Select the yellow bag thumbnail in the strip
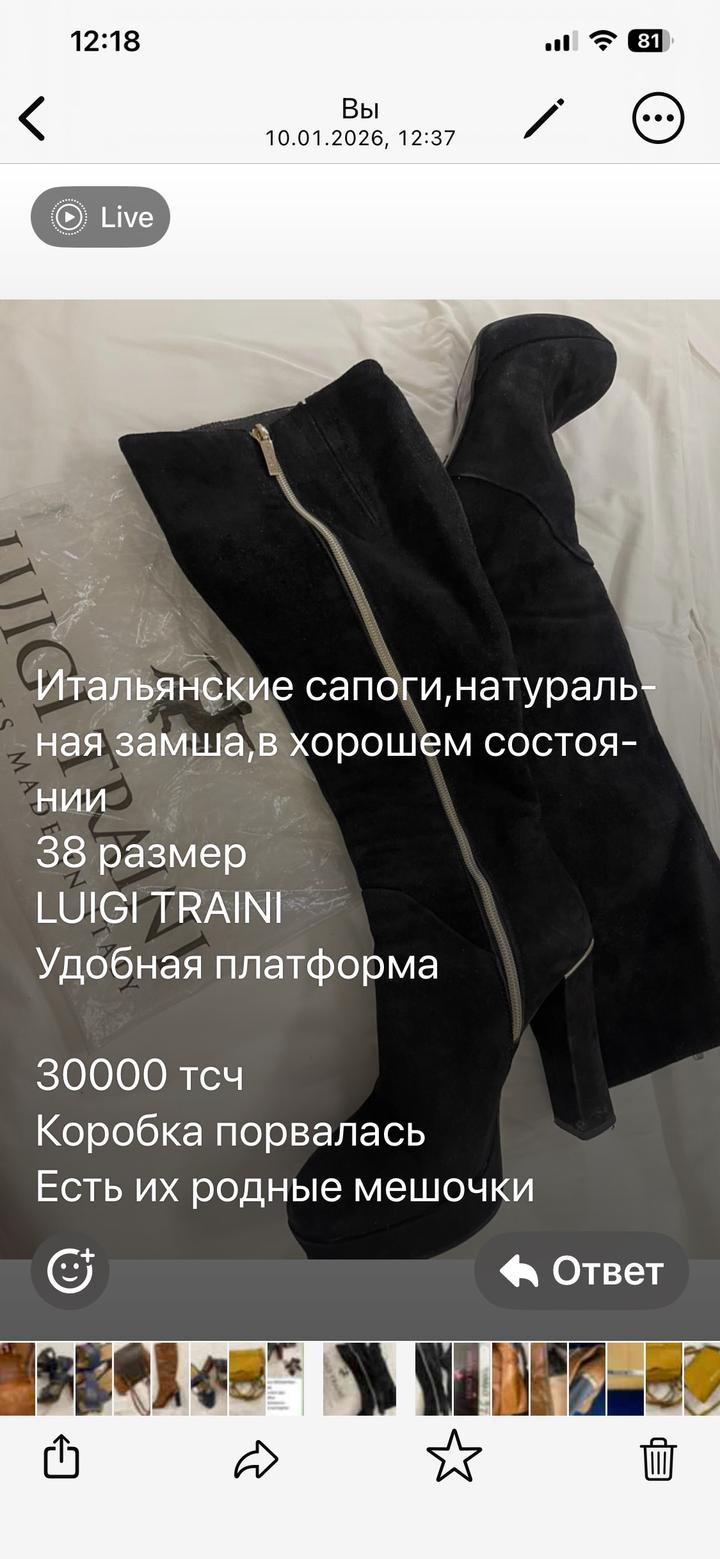 (247, 1378)
